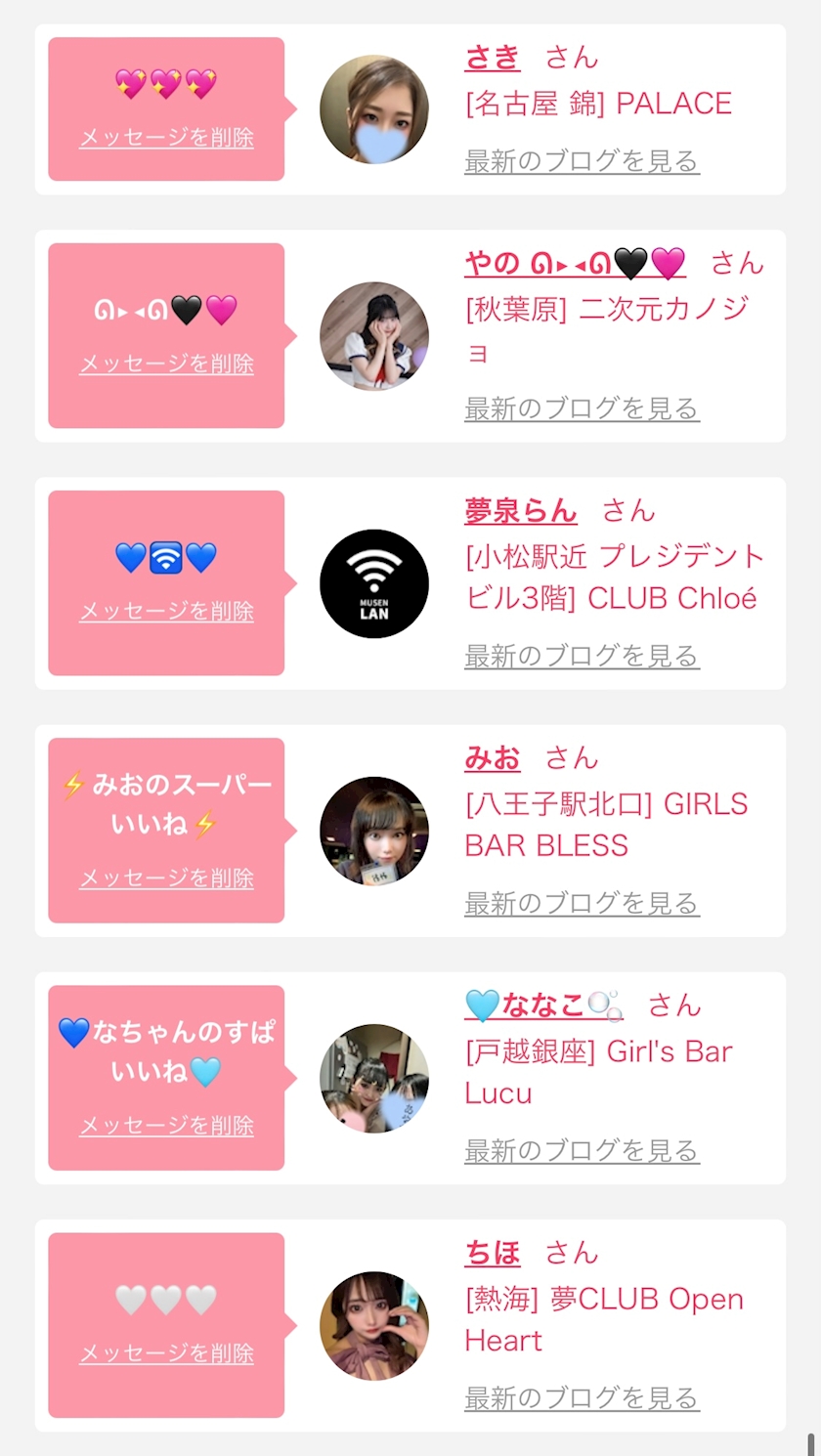Image resolution: width=821 pixels, height=1456 pixels.
Task: Open やの's profile name link
Action: (575, 263)
